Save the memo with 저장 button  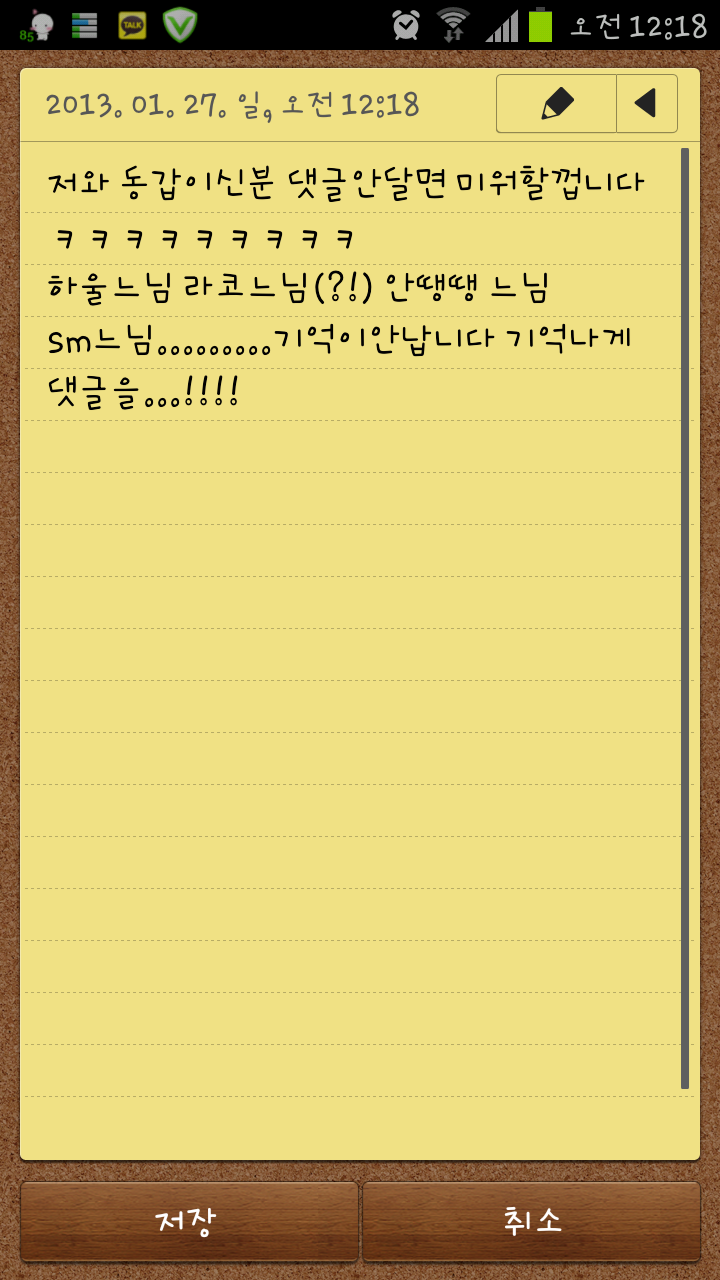tap(189, 1221)
